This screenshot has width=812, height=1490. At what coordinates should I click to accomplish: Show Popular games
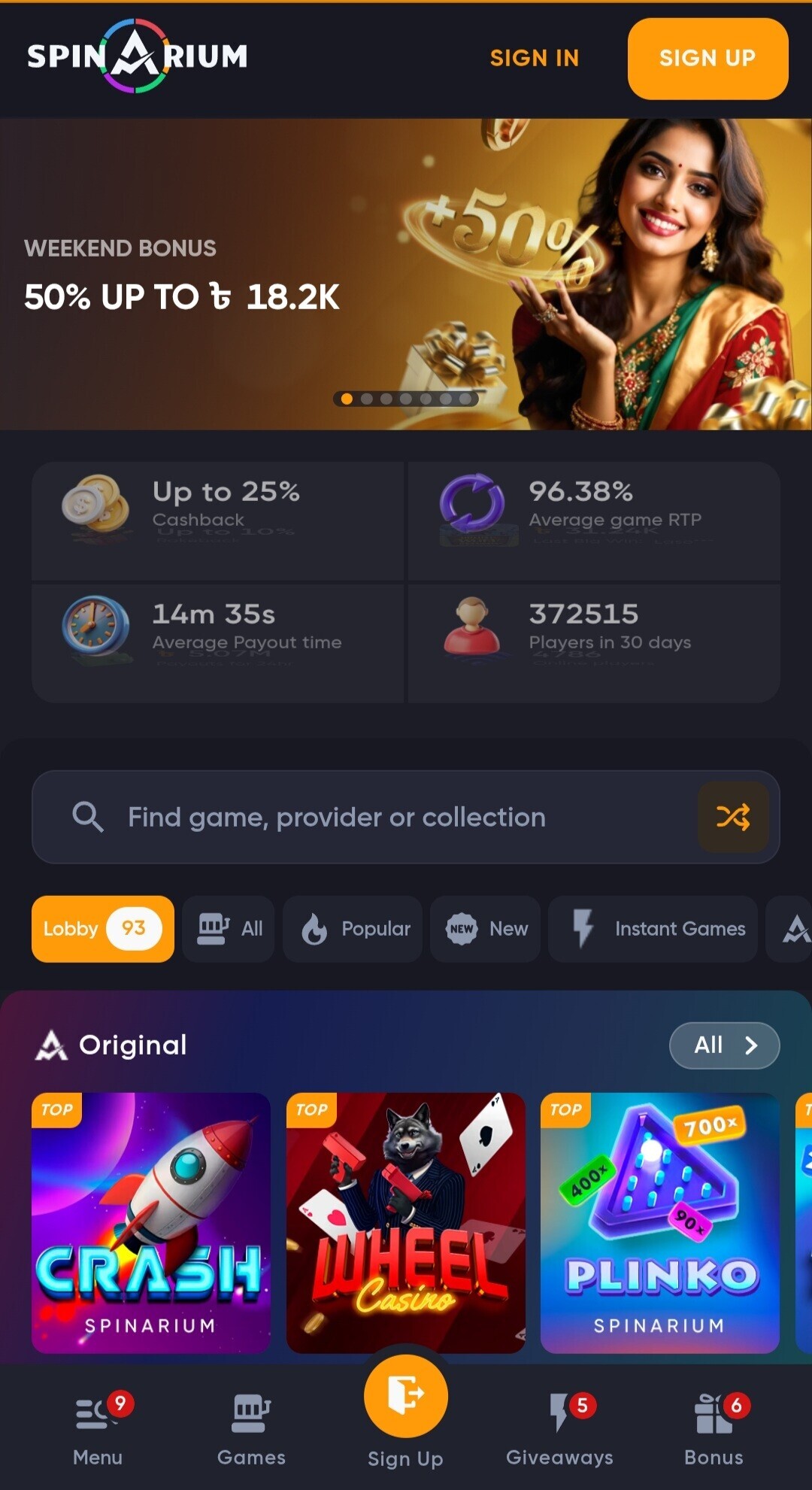(353, 929)
